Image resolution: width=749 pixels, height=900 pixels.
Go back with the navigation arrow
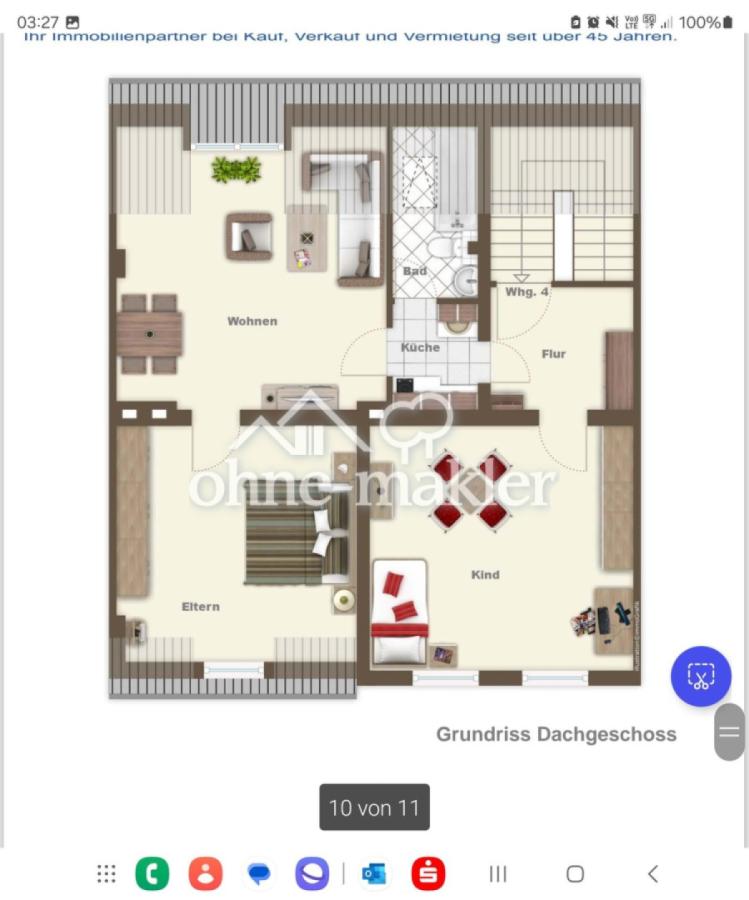[x=652, y=874]
